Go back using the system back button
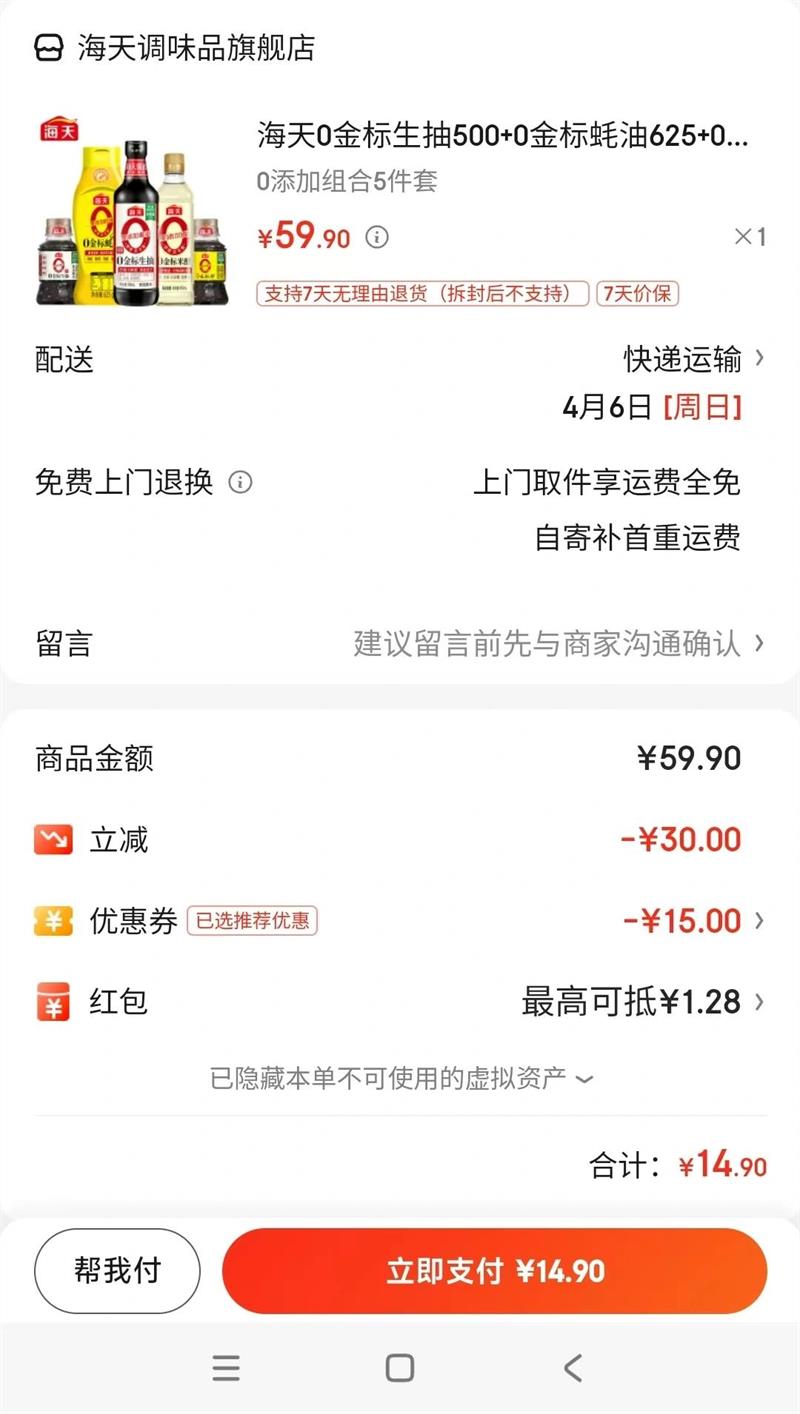This screenshot has height=1414, width=800. pos(572,1367)
